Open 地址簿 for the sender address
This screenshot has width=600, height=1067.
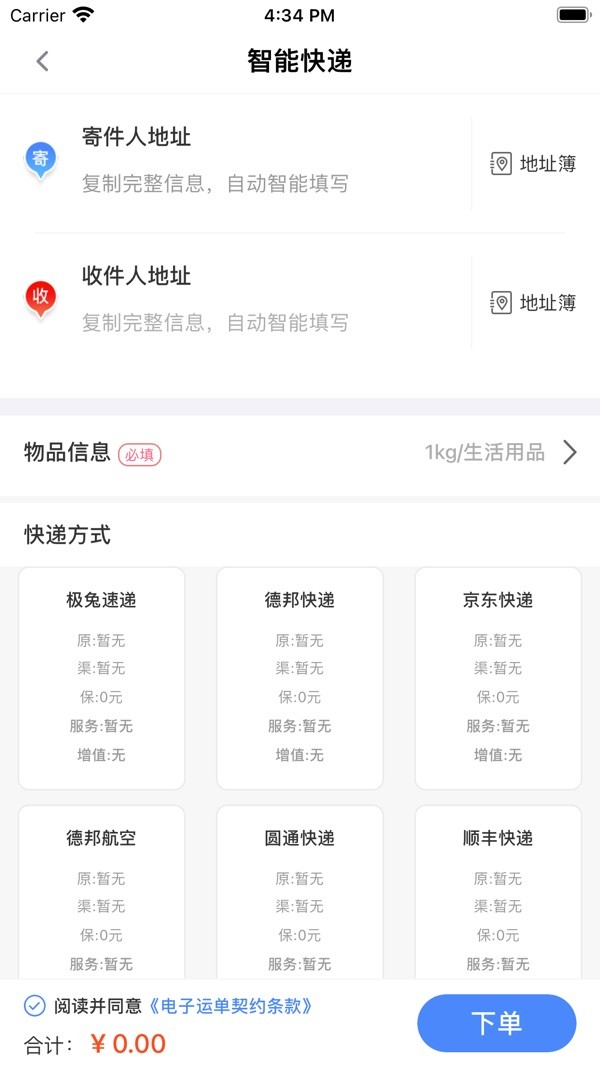[534, 164]
